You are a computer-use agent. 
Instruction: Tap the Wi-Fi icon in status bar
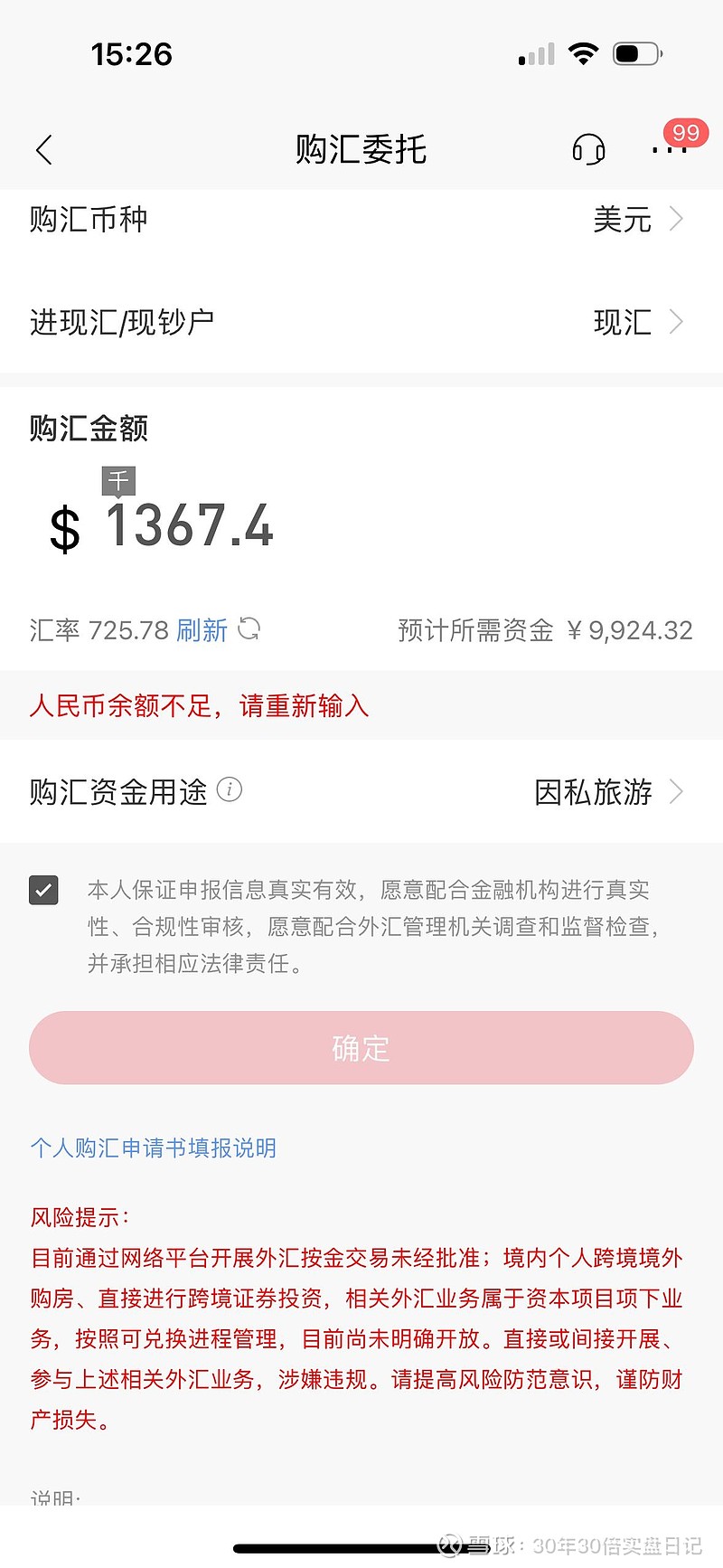tap(584, 53)
